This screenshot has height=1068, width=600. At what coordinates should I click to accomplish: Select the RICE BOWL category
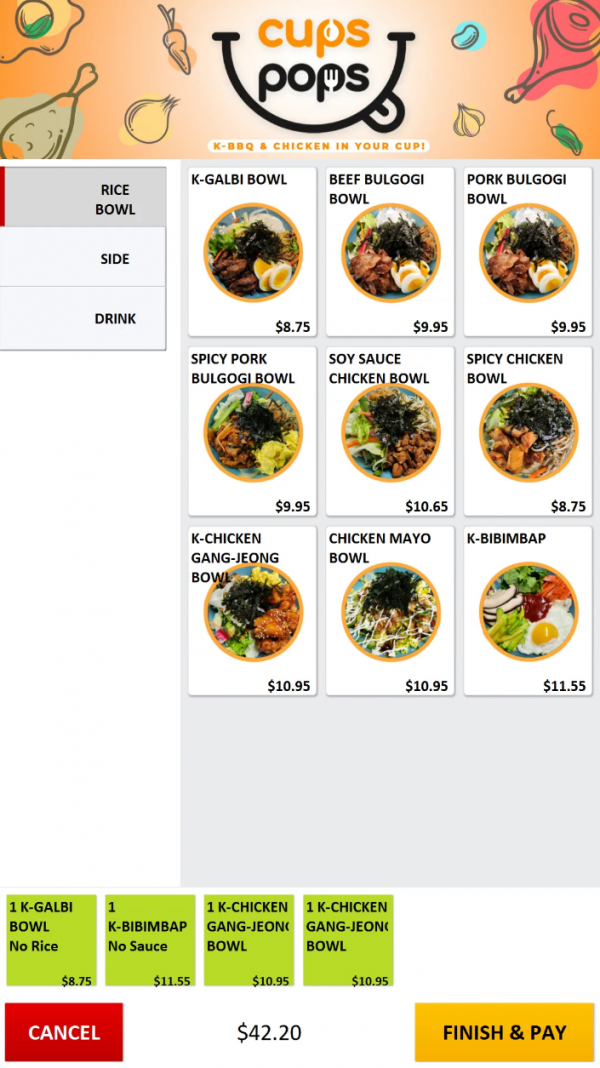pyautogui.click(x=84, y=199)
